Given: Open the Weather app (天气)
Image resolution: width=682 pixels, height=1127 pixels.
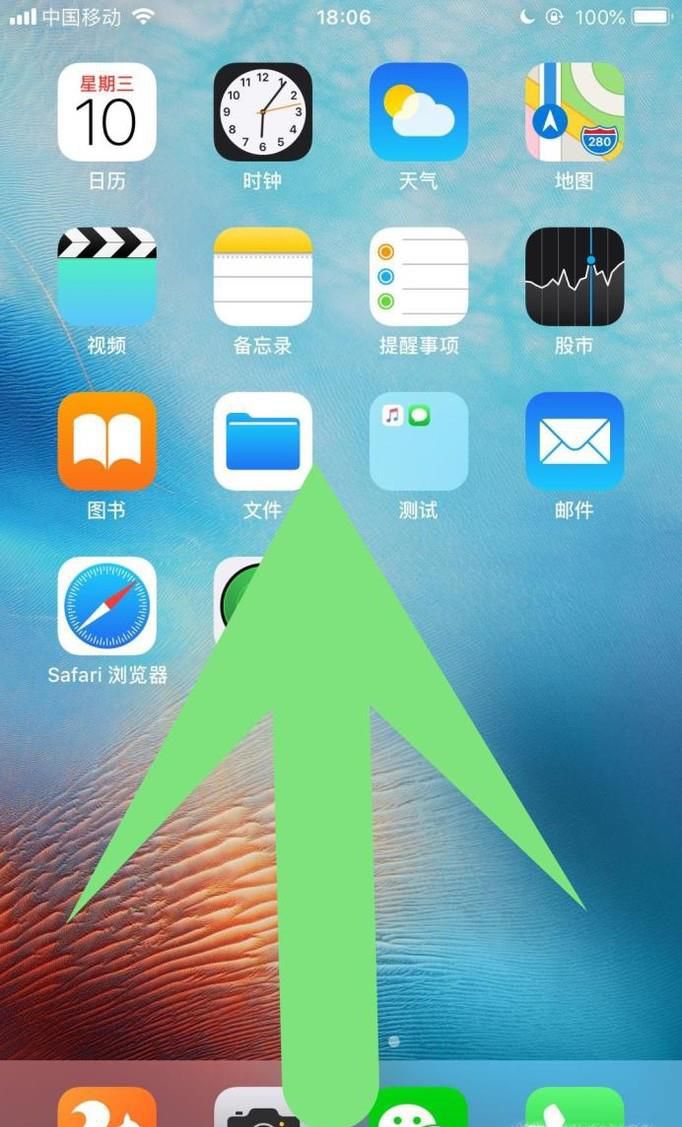Looking at the screenshot, I should 419,112.
